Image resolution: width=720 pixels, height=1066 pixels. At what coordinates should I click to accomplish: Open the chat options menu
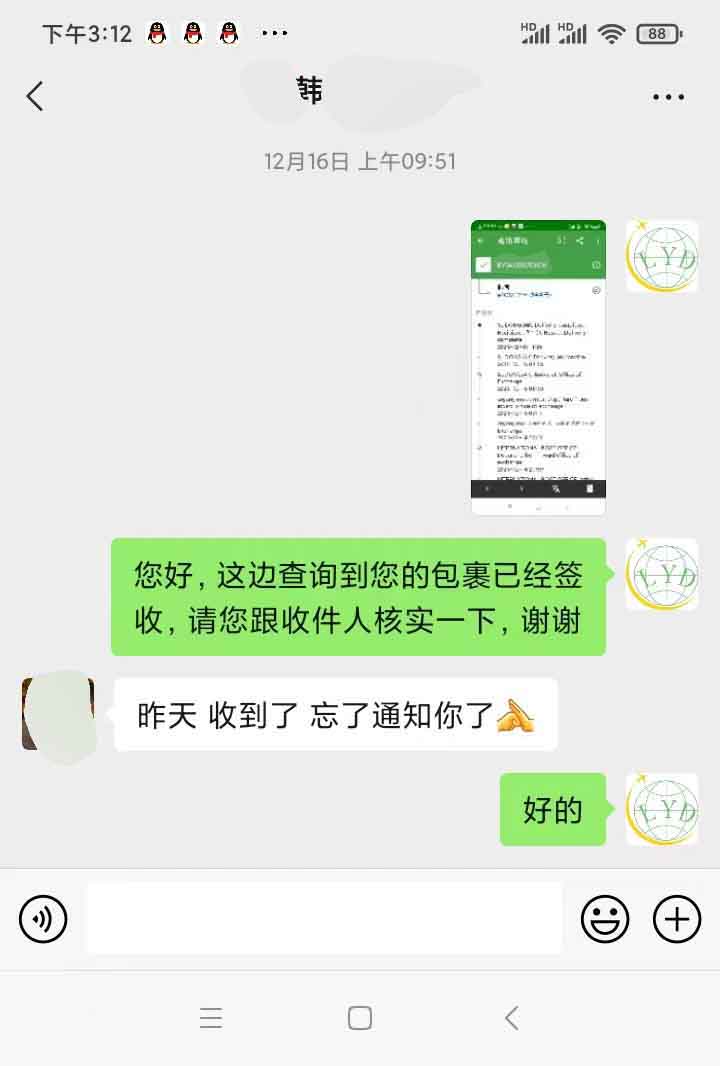[x=668, y=97]
